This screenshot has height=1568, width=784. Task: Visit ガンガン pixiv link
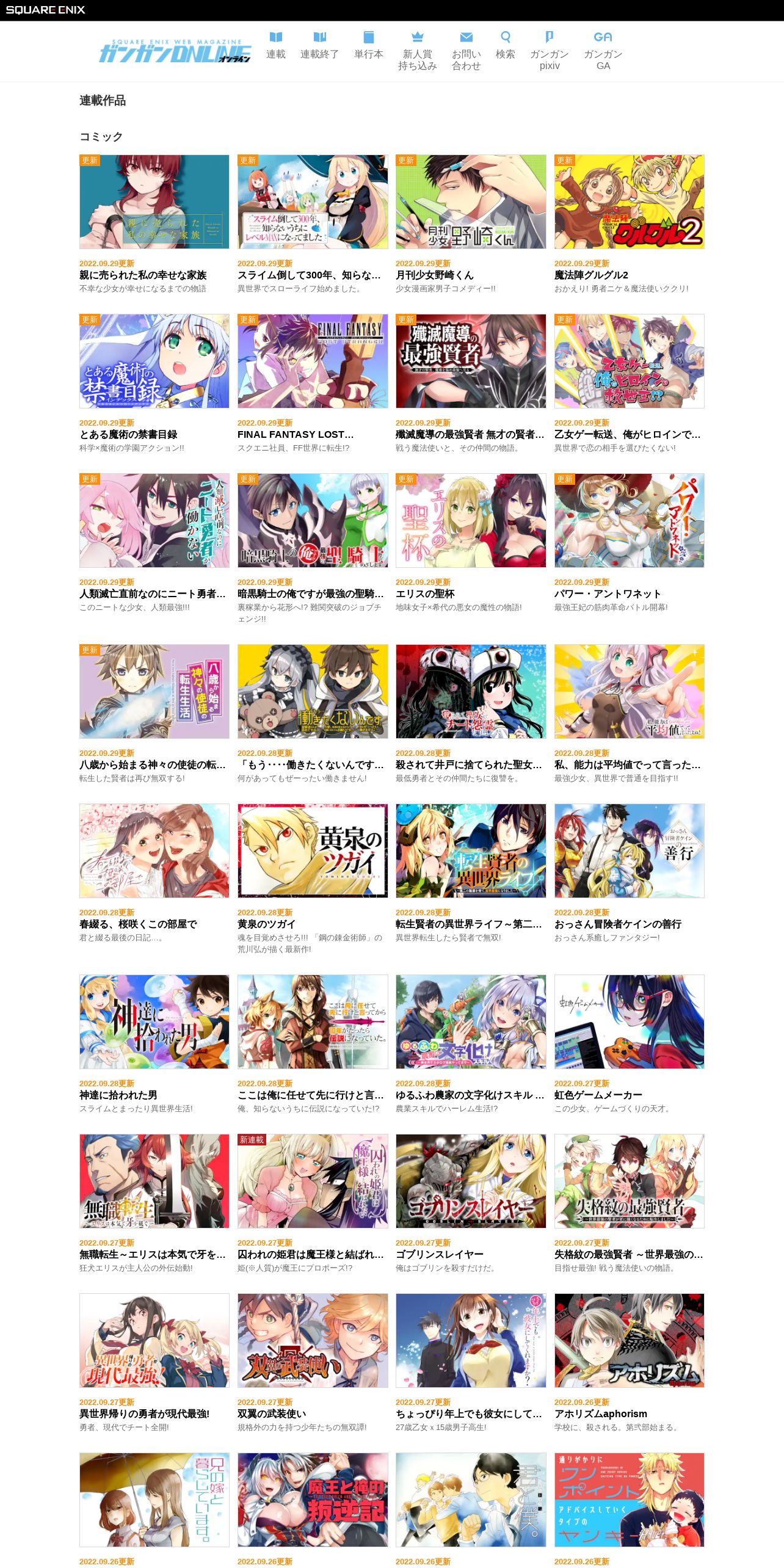click(x=550, y=51)
